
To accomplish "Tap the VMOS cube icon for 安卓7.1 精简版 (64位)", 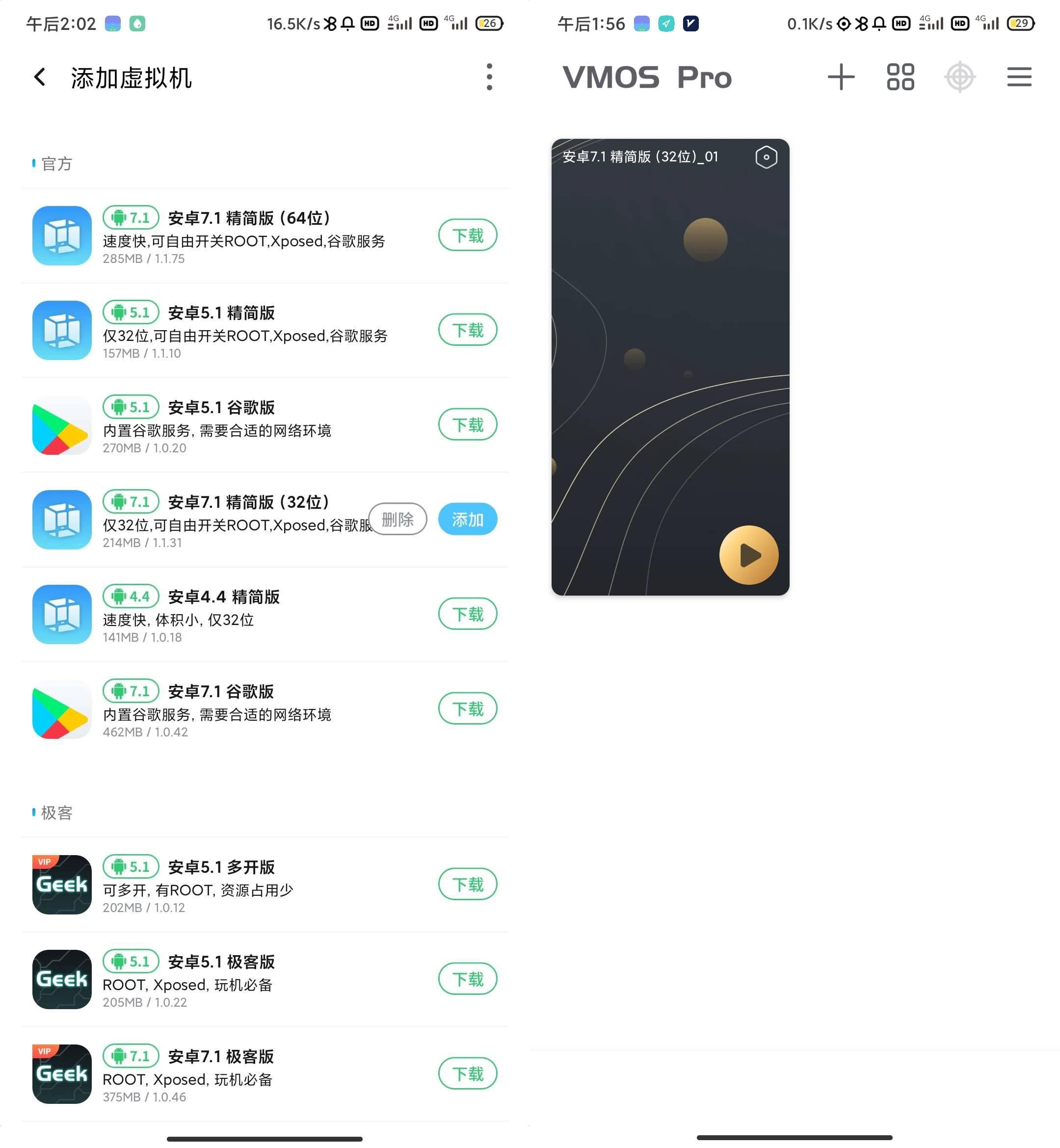I will coord(61,235).
